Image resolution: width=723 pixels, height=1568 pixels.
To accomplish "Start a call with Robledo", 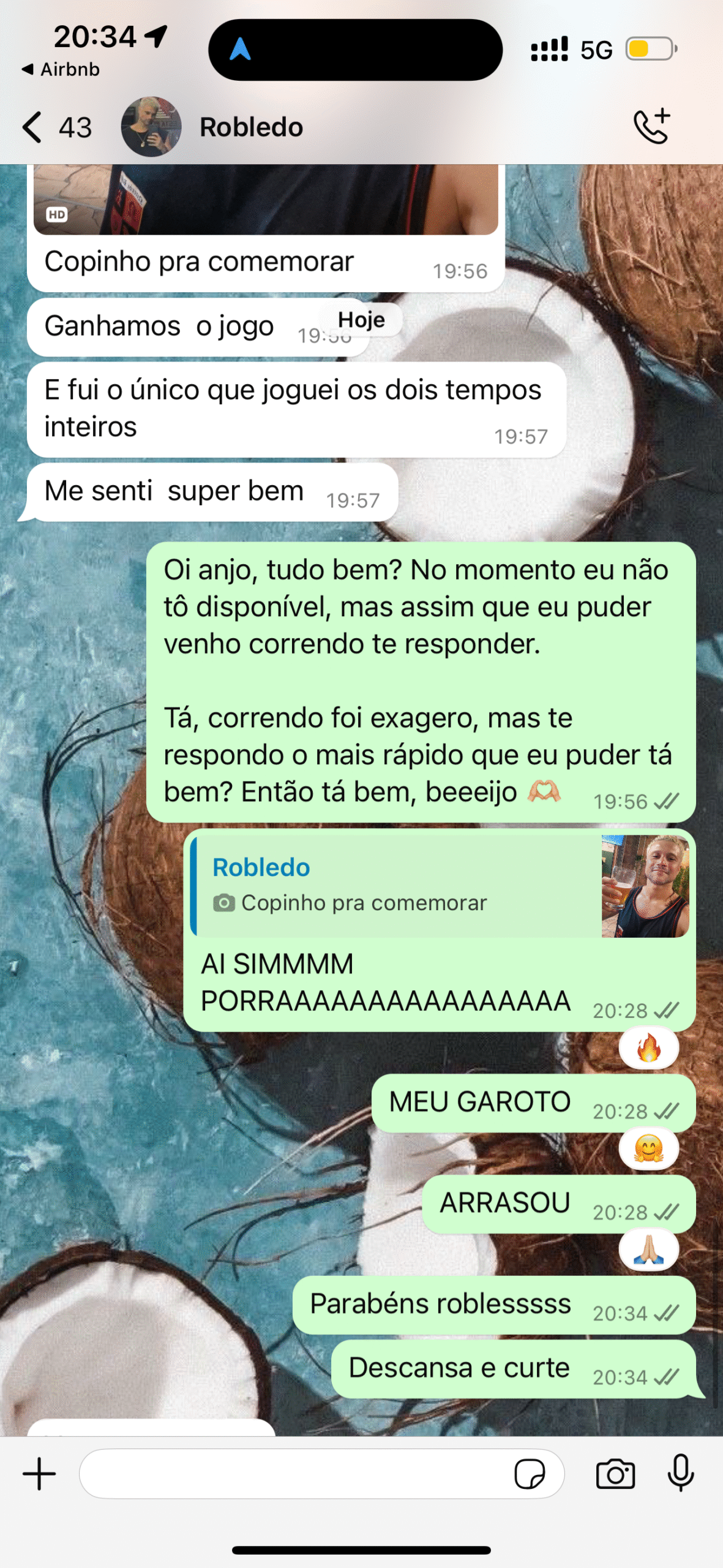I will tap(651, 127).
